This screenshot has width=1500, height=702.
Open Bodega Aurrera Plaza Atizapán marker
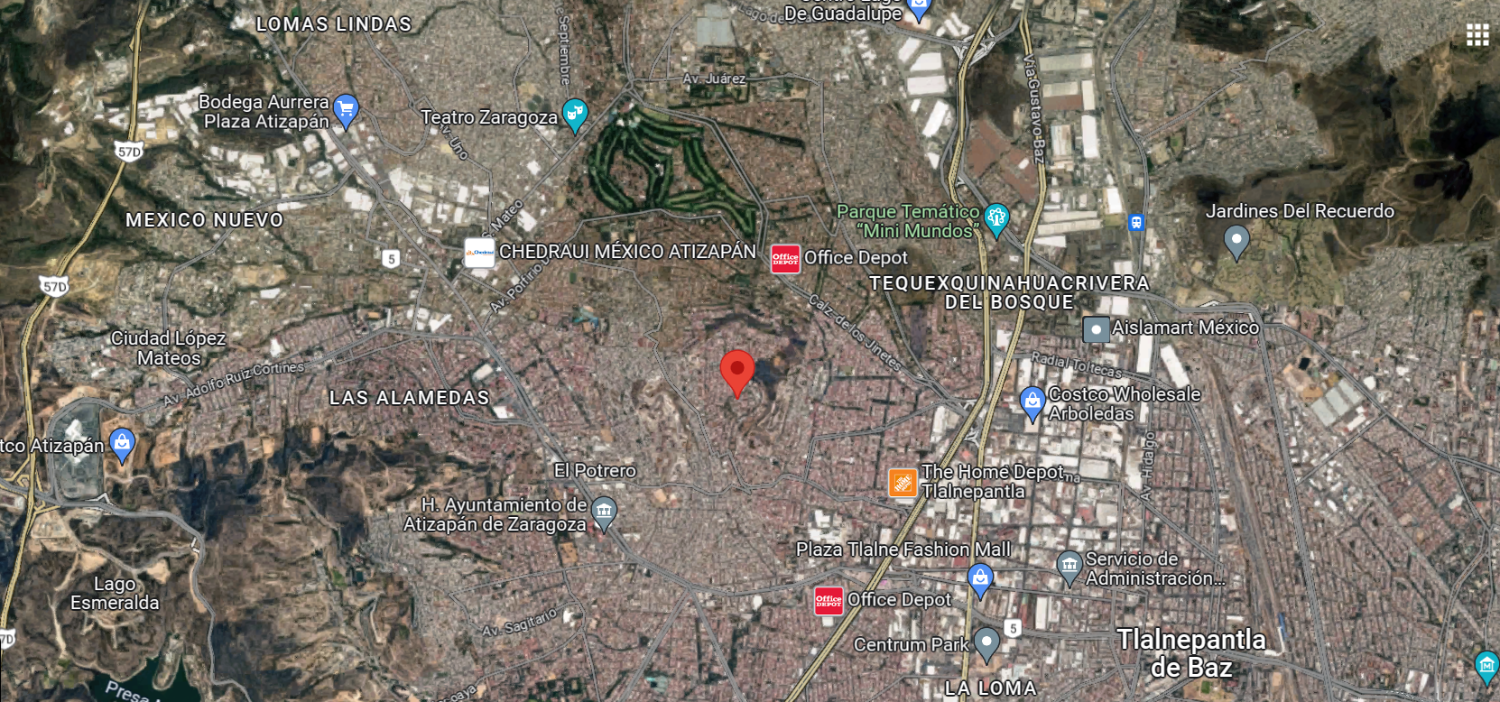(346, 111)
